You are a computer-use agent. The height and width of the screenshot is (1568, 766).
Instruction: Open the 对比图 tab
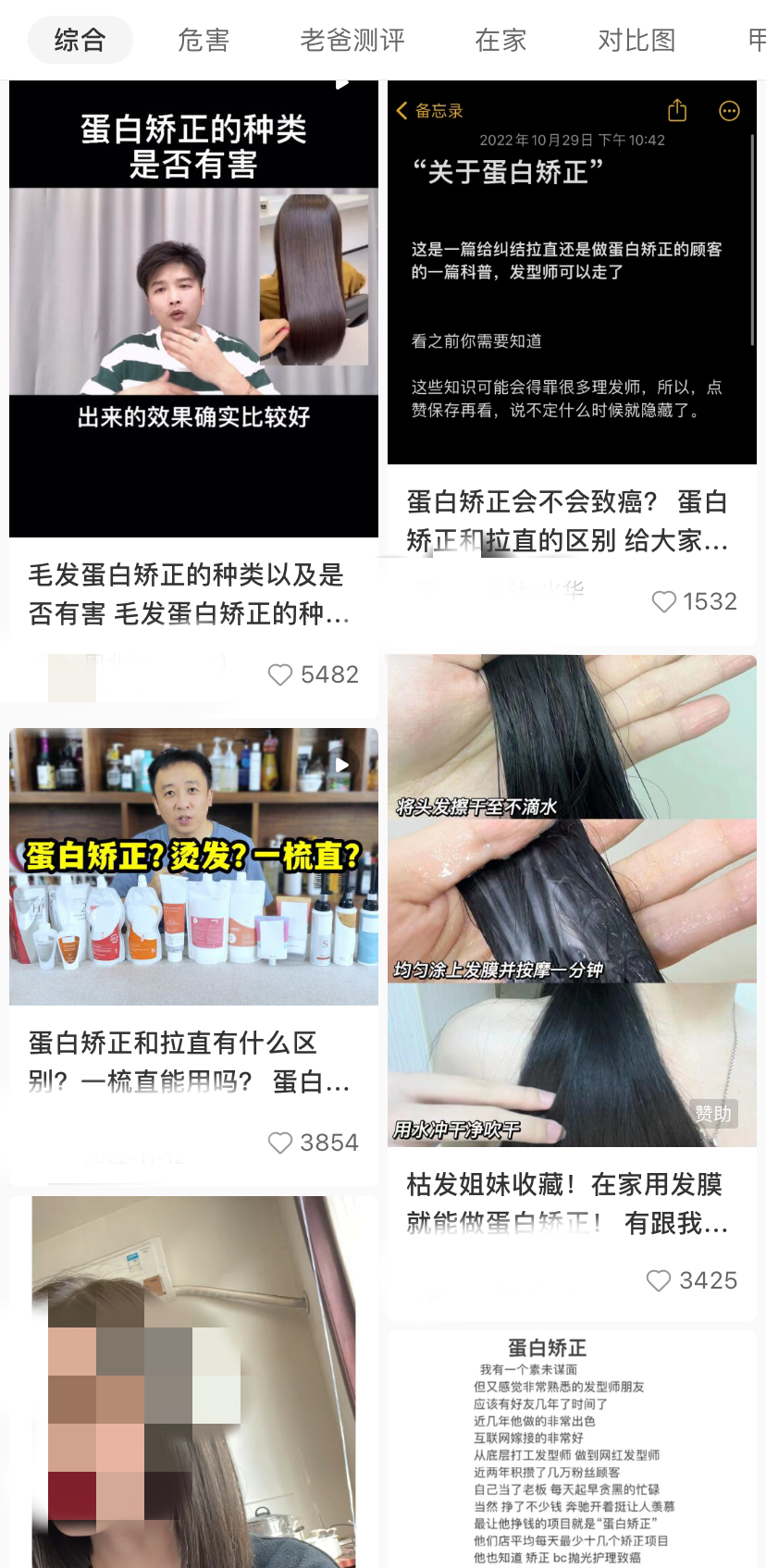[636, 41]
